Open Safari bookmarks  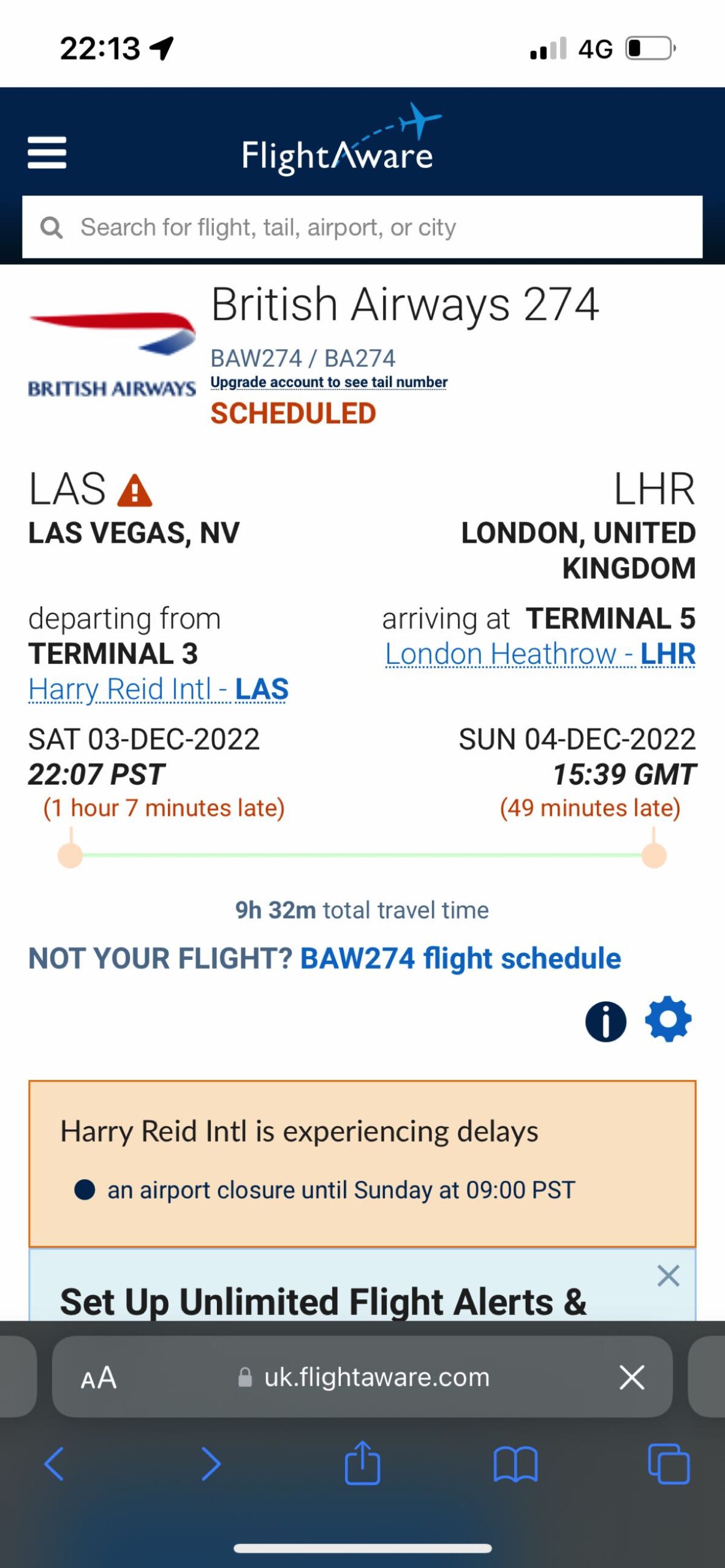tap(515, 1464)
